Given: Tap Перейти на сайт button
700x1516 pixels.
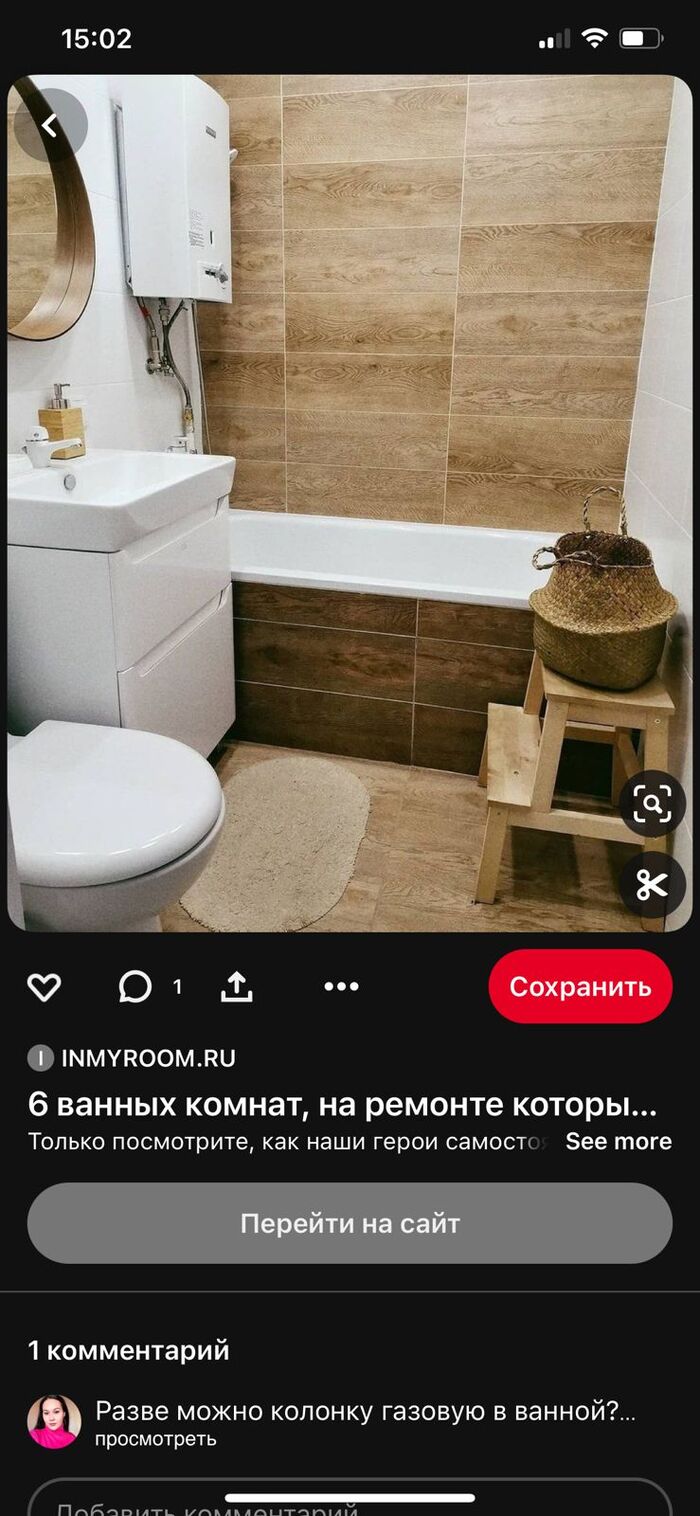Looking at the screenshot, I should [x=350, y=1223].
